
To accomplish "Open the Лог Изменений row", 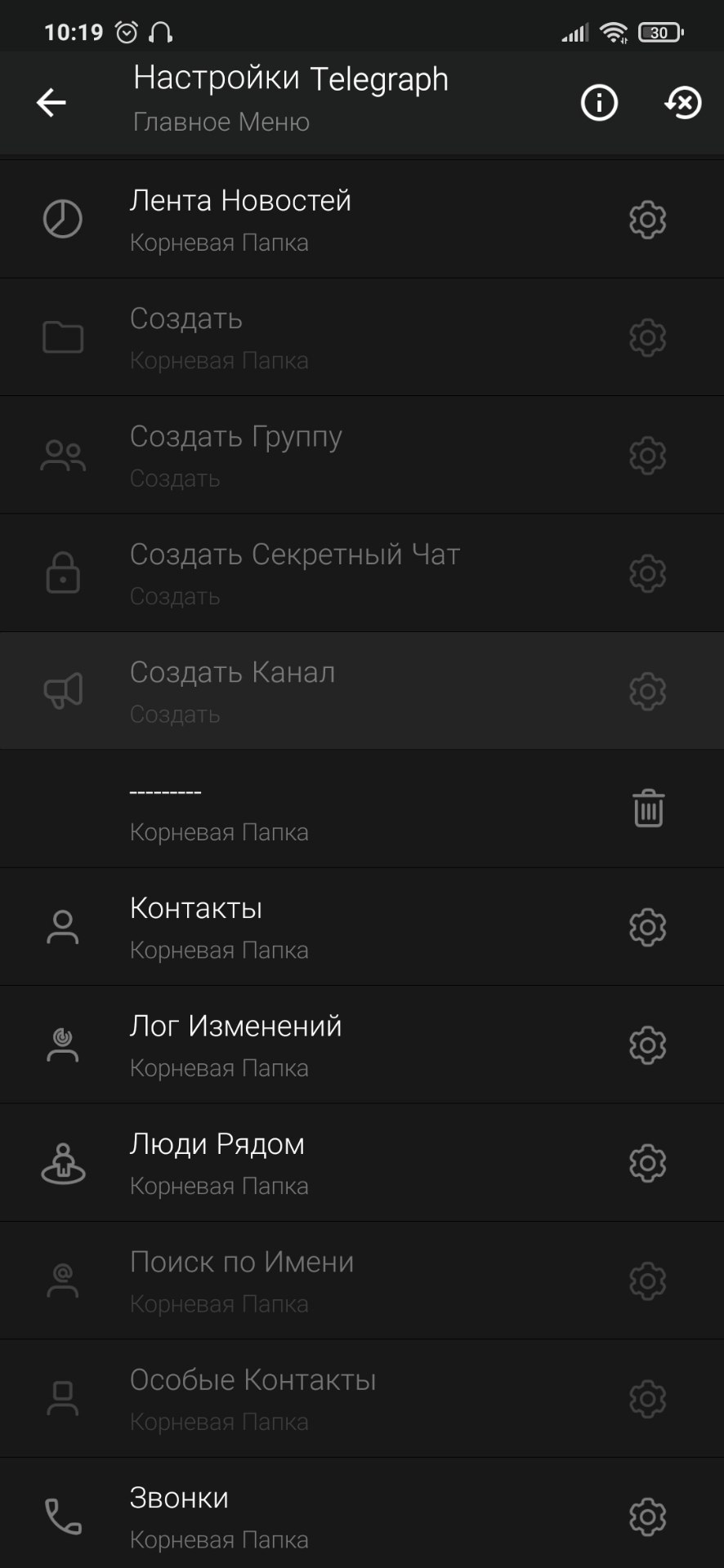I will [362, 1045].
